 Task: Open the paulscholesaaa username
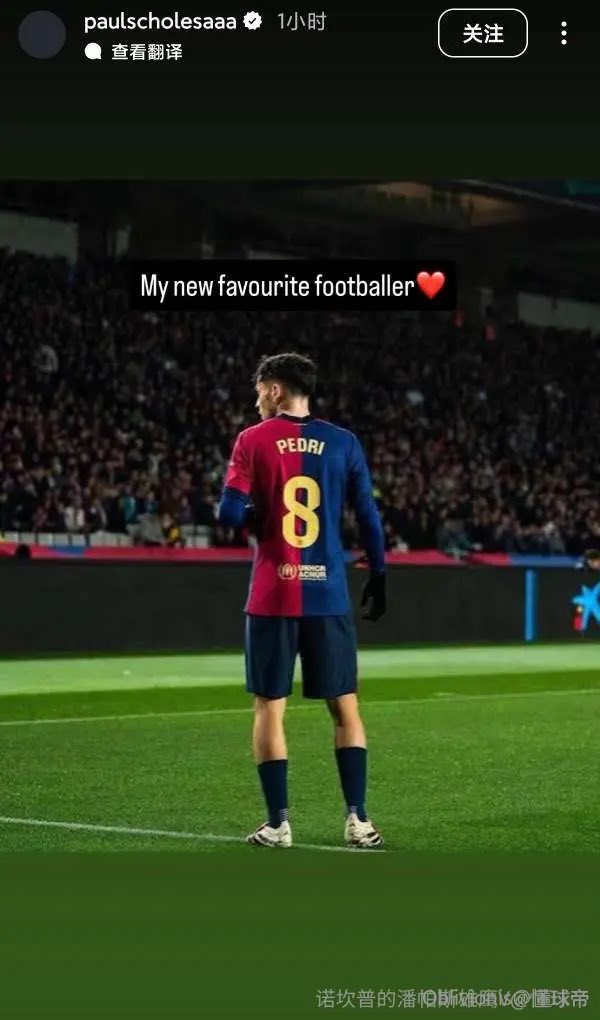coord(160,21)
